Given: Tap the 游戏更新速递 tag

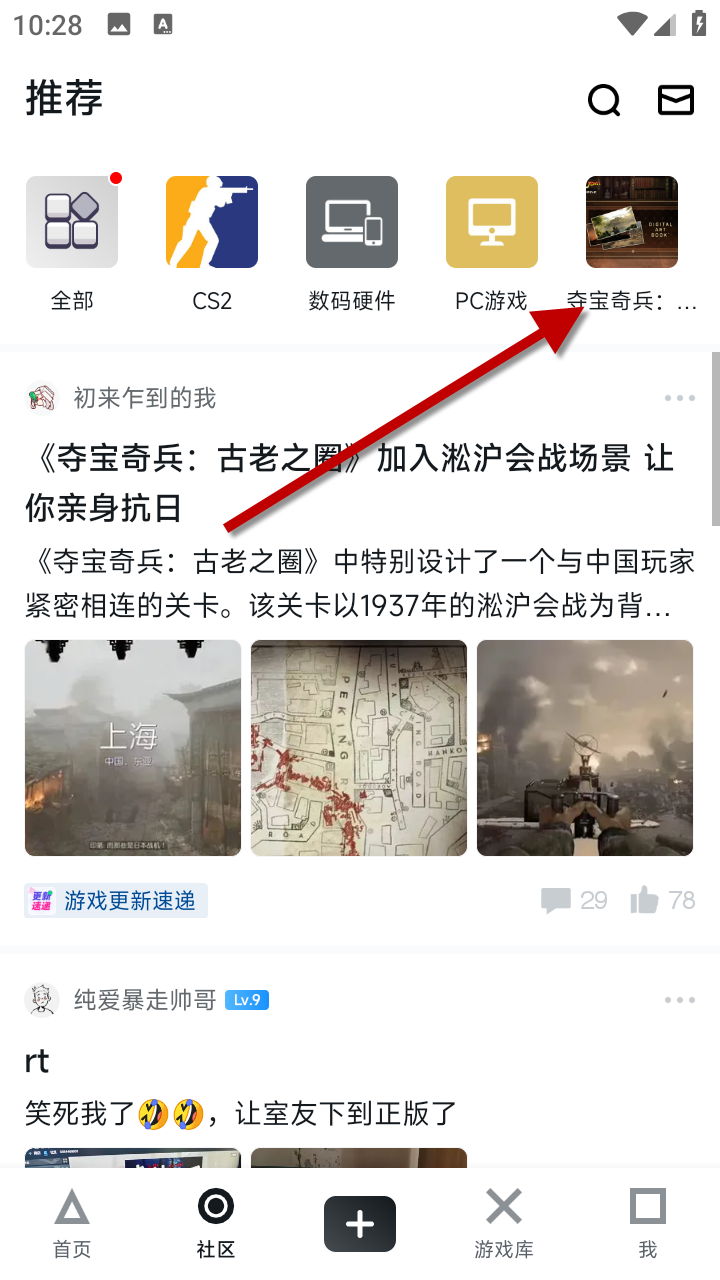Looking at the screenshot, I should 116,900.
